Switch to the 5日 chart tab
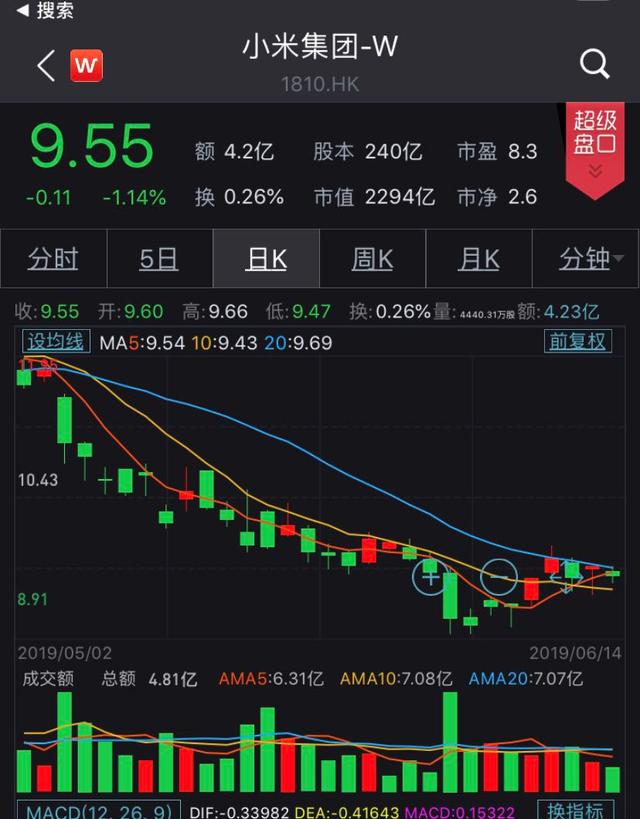 pos(159,259)
